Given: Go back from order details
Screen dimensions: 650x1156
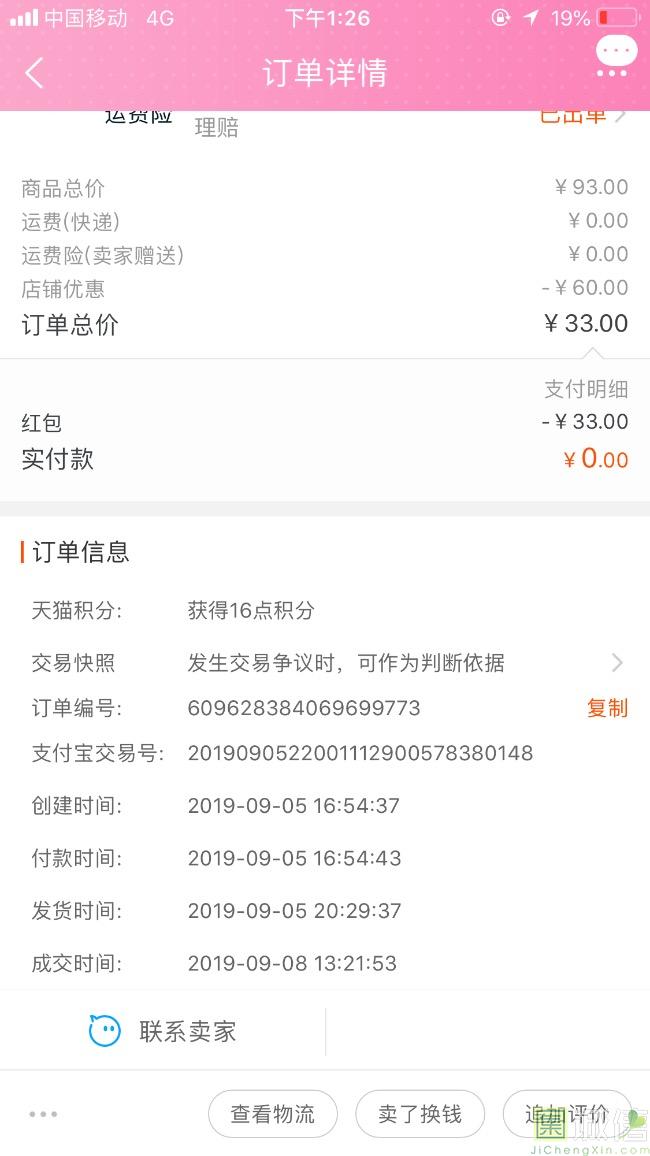Looking at the screenshot, I should (34, 72).
